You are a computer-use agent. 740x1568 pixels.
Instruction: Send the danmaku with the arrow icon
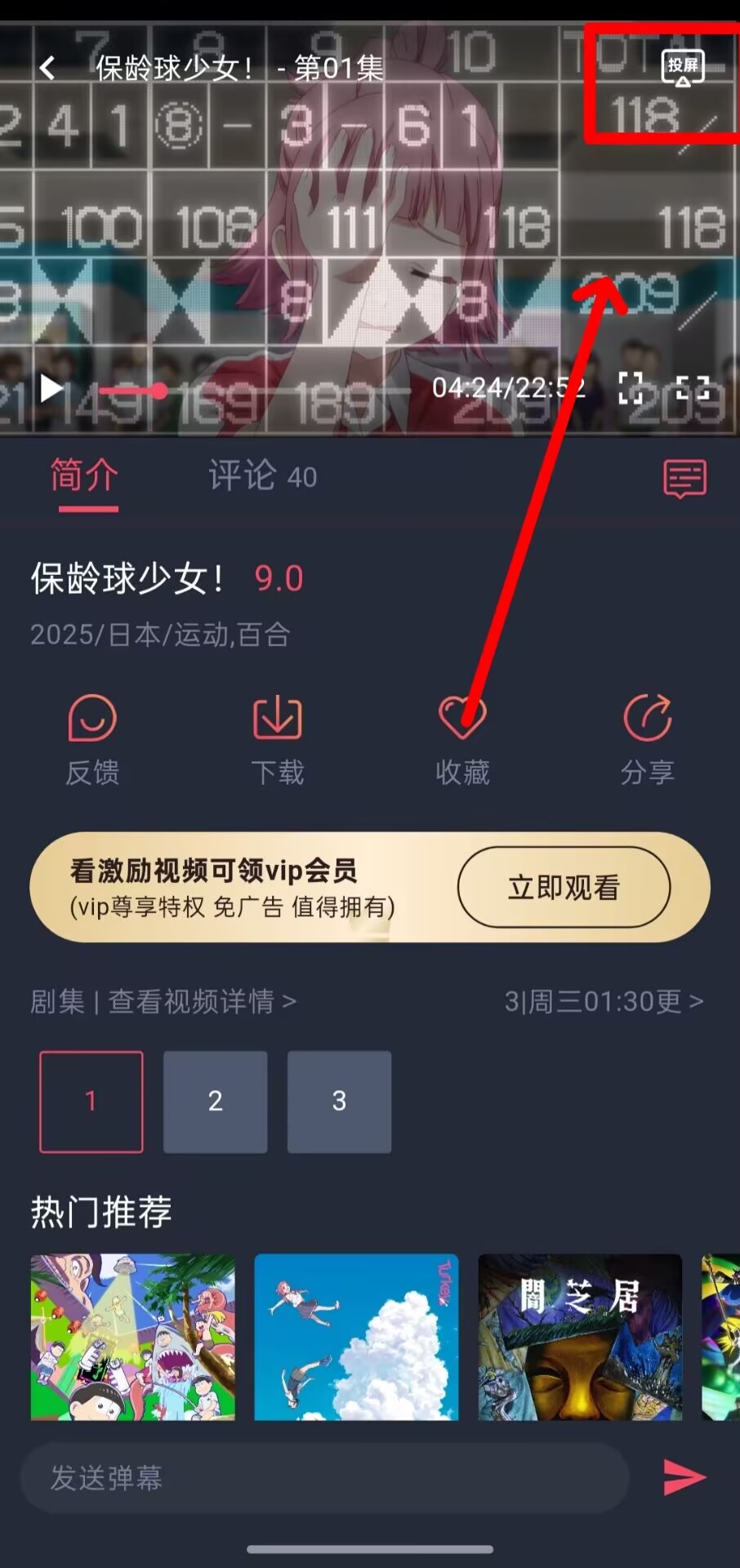(x=684, y=1477)
